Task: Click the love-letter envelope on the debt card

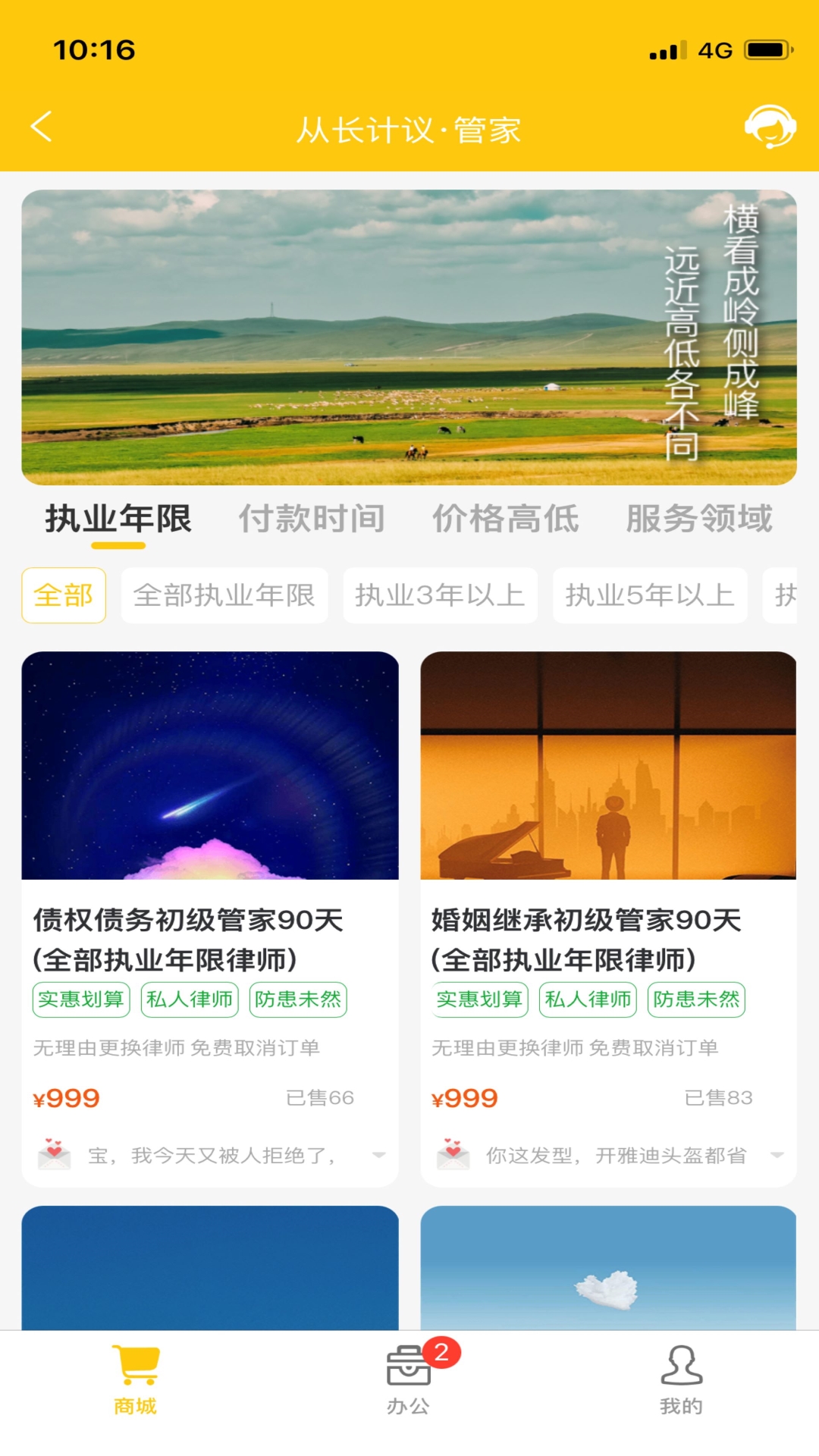Action: pos(55,1156)
